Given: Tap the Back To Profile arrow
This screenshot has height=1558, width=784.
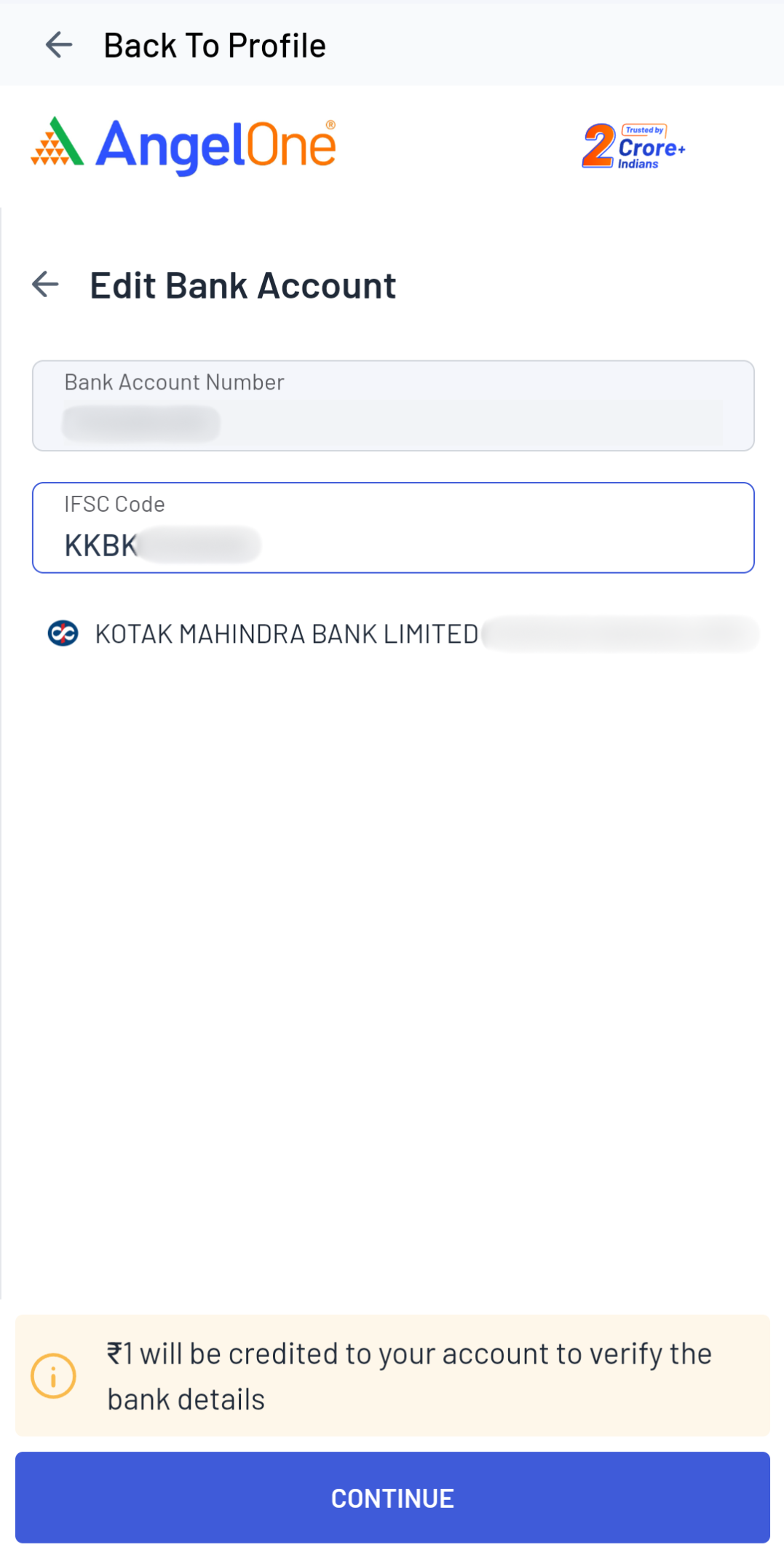Looking at the screenshot, I should click(x=58, y=45).
